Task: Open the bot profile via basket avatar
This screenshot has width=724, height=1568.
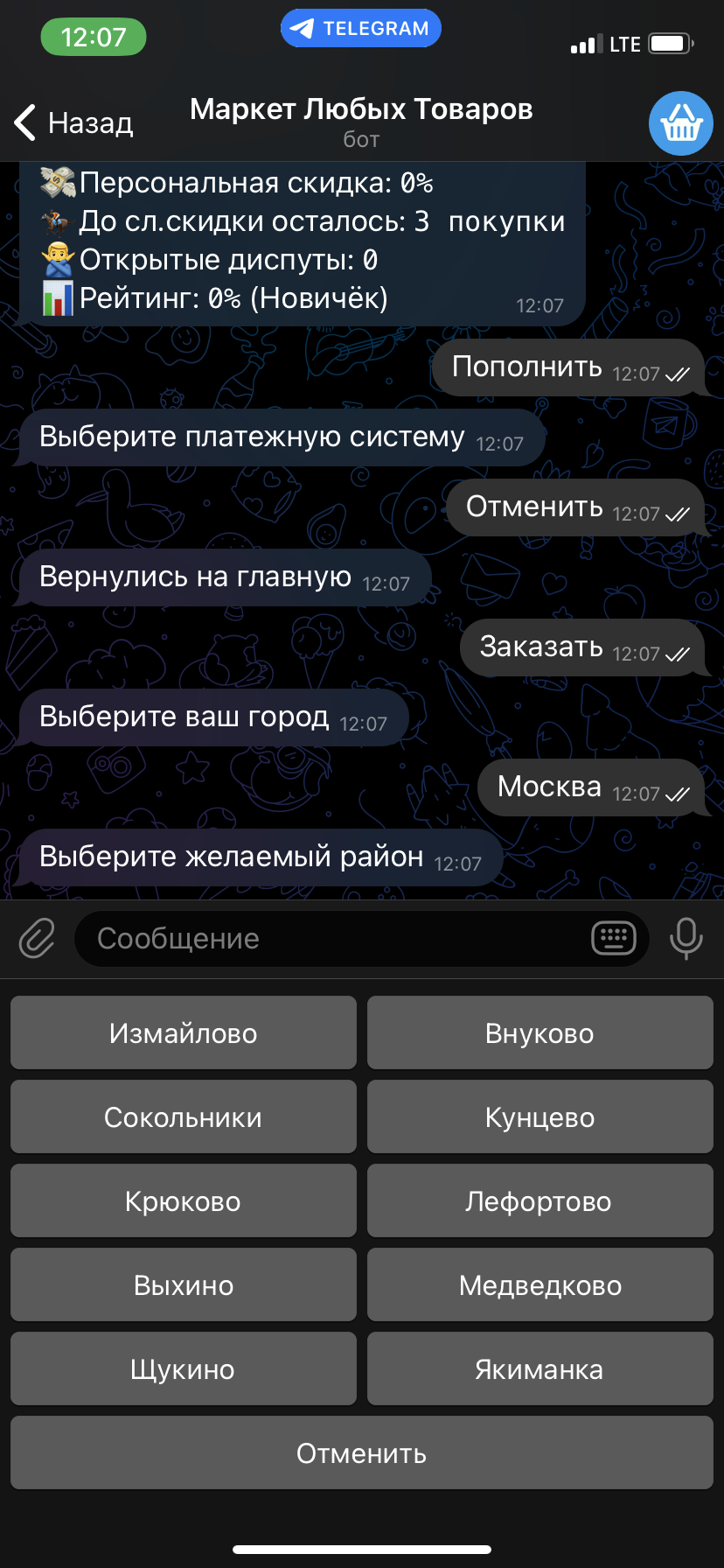Action: click(x=681, y=123)
